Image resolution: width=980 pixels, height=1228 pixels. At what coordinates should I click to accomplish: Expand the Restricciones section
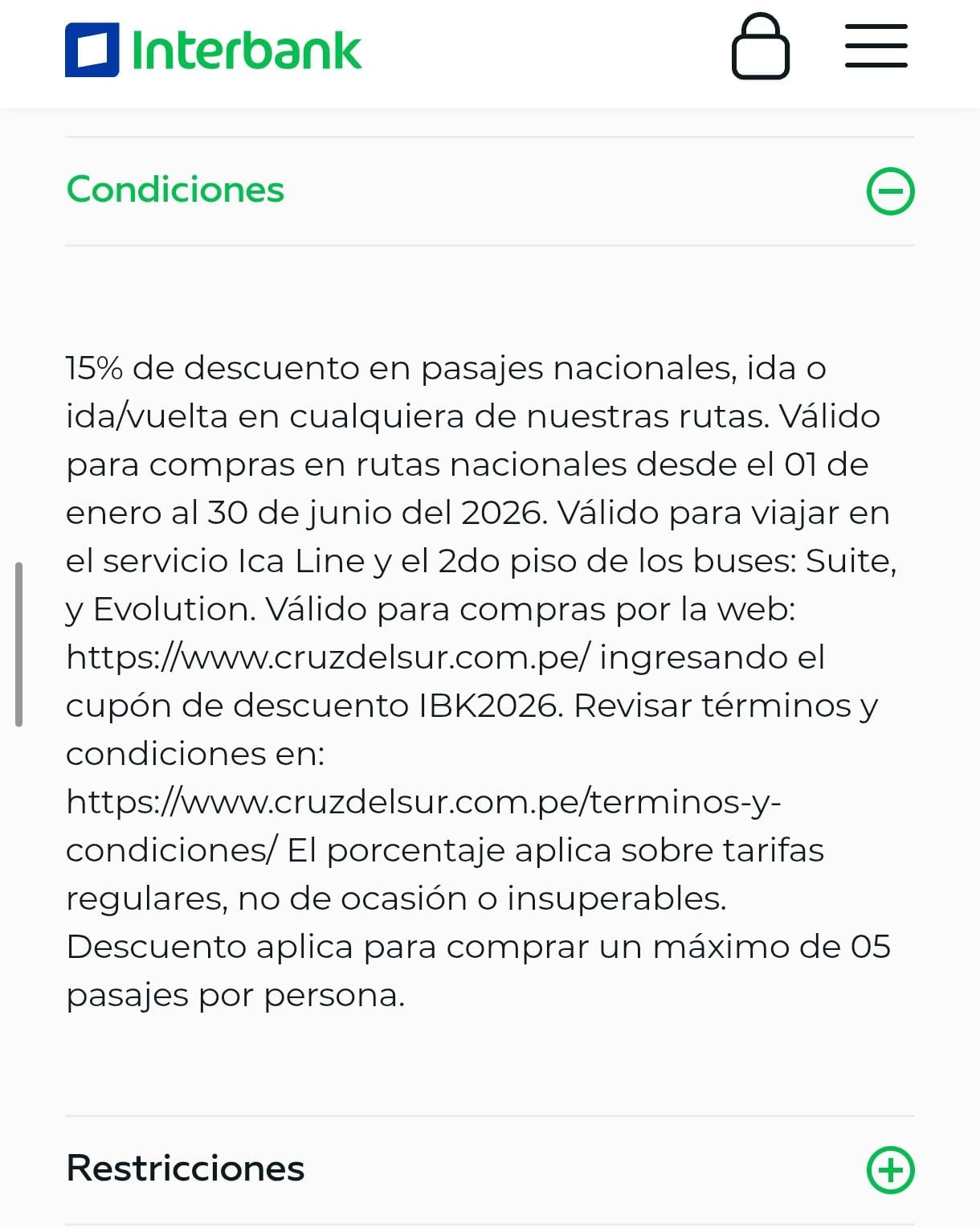click(x=890, y=1169)
